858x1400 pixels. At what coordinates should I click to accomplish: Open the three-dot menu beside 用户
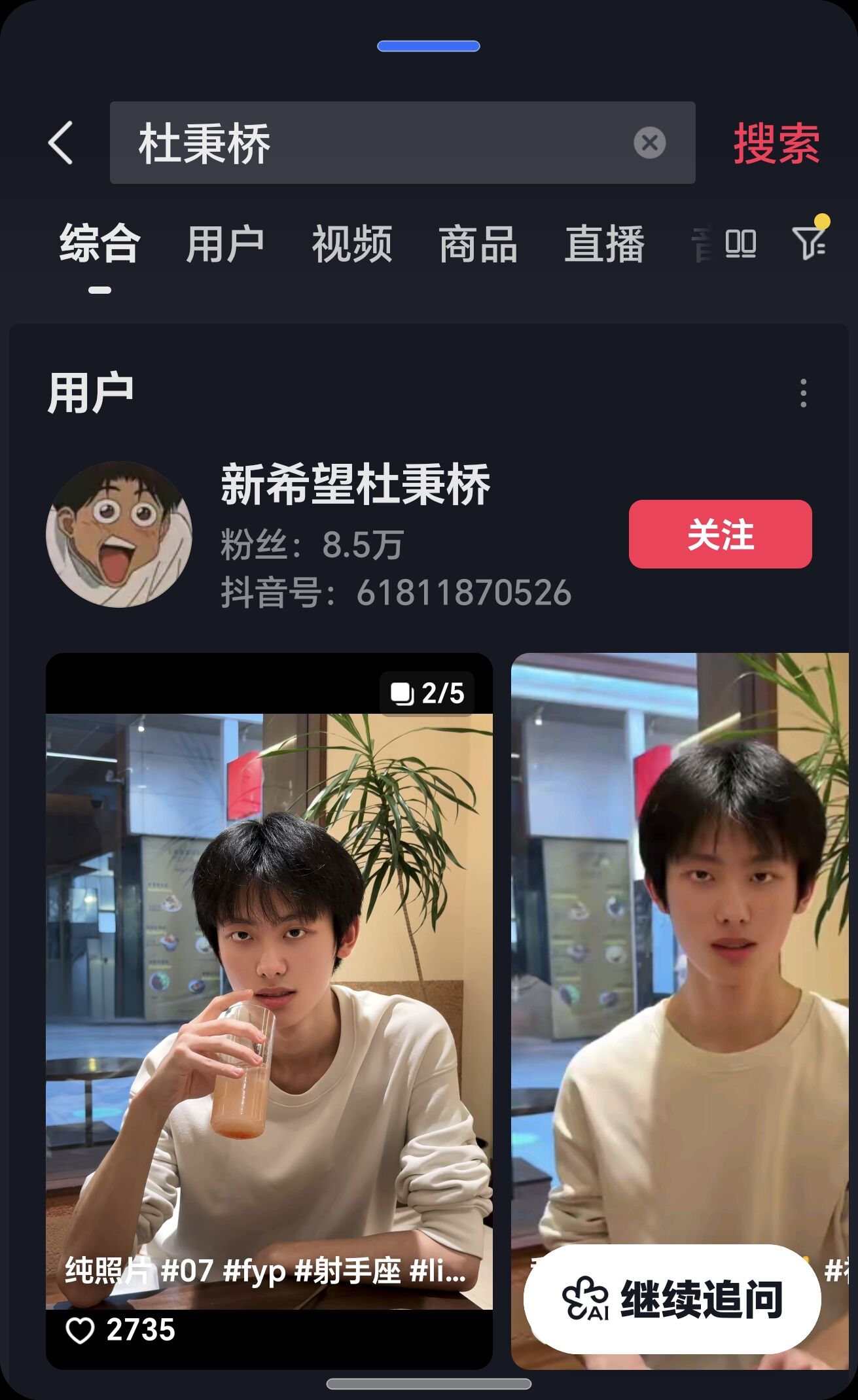(x=803, y=393)
